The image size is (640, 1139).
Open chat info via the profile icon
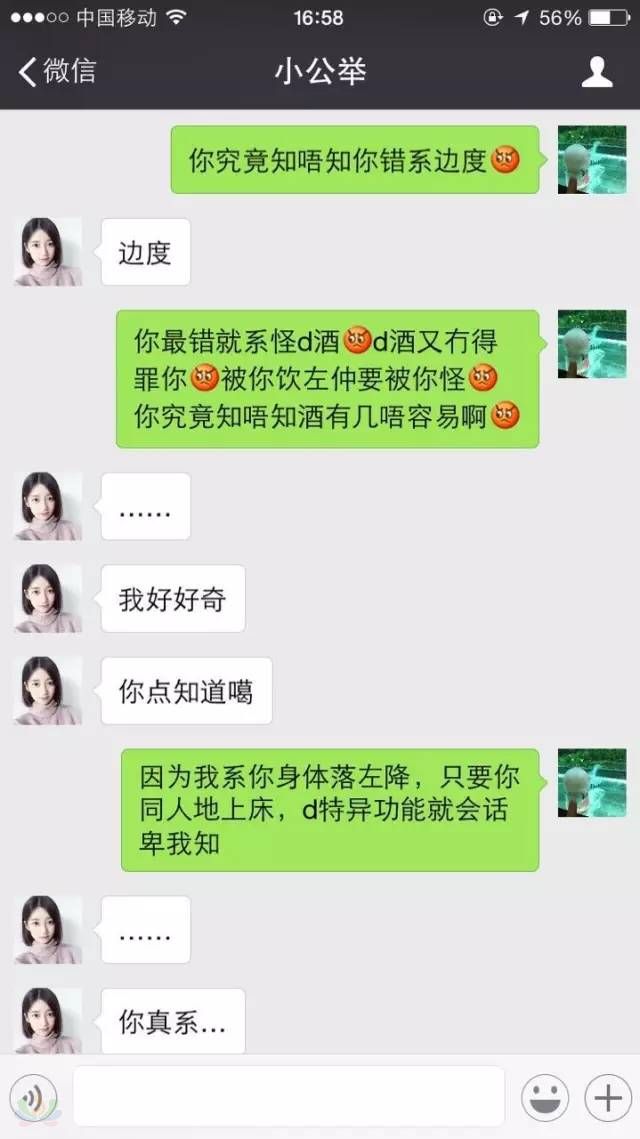tap(597, 71)
